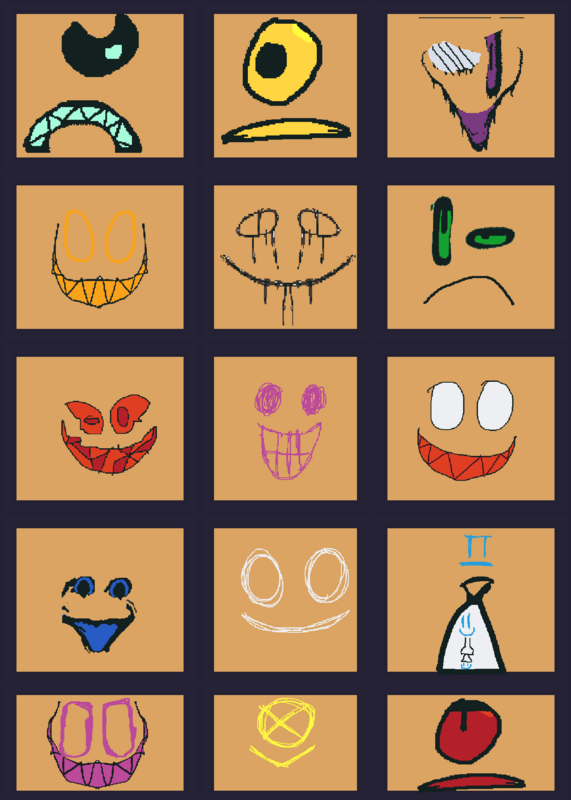
Task: Select the orange jagged-teeth grin face
Action: (100, 257)
